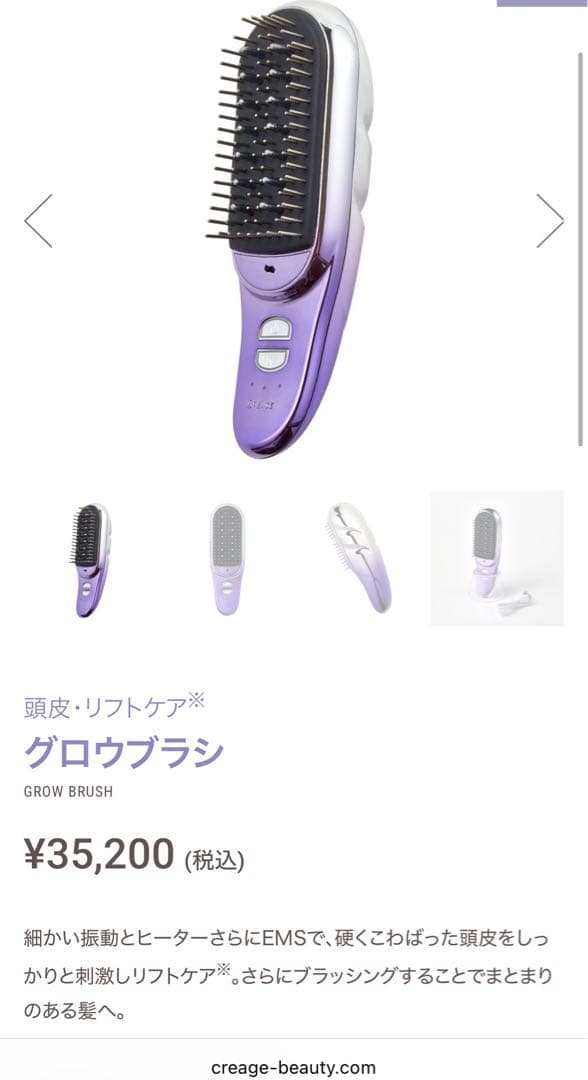This screenshot has height=1080, width=588.
Task: Tap the creage-beauty.com address bar
Action: coord(293,1068)
